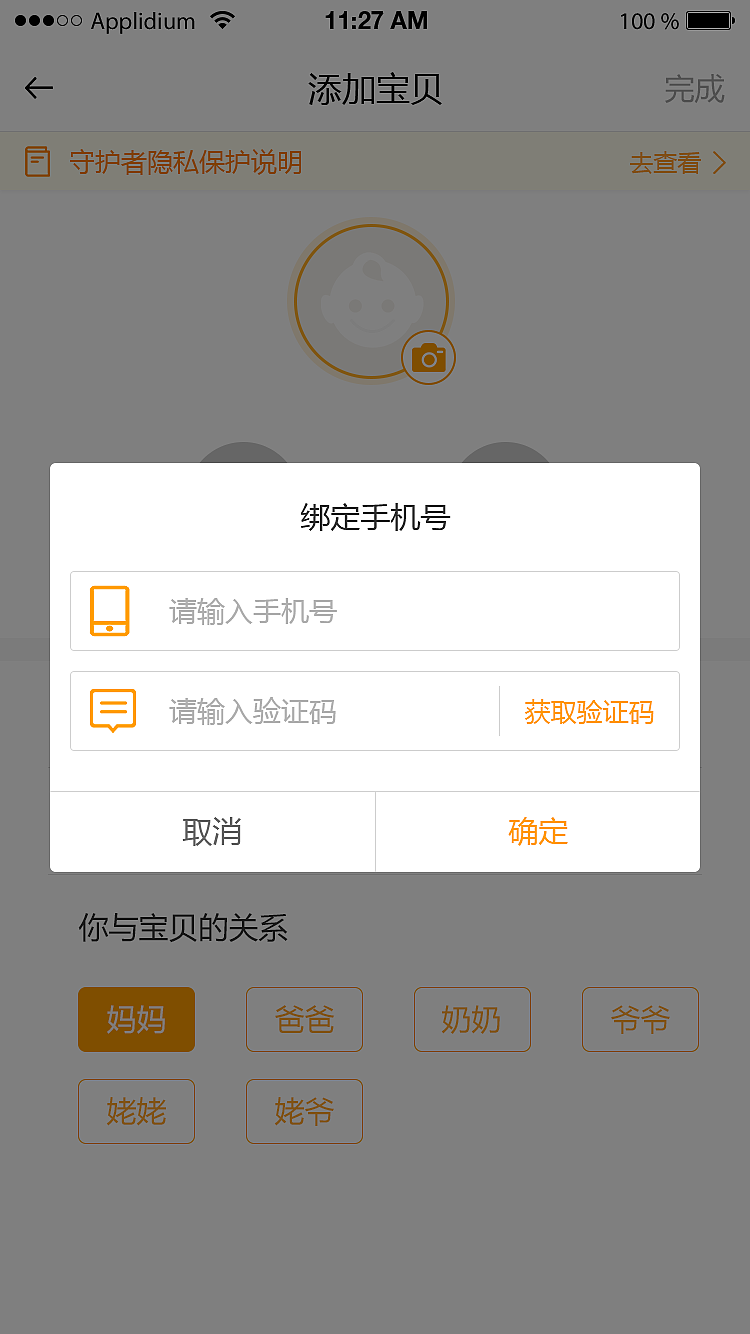Select 奶奶 as your relationship

pos(472,1019)
